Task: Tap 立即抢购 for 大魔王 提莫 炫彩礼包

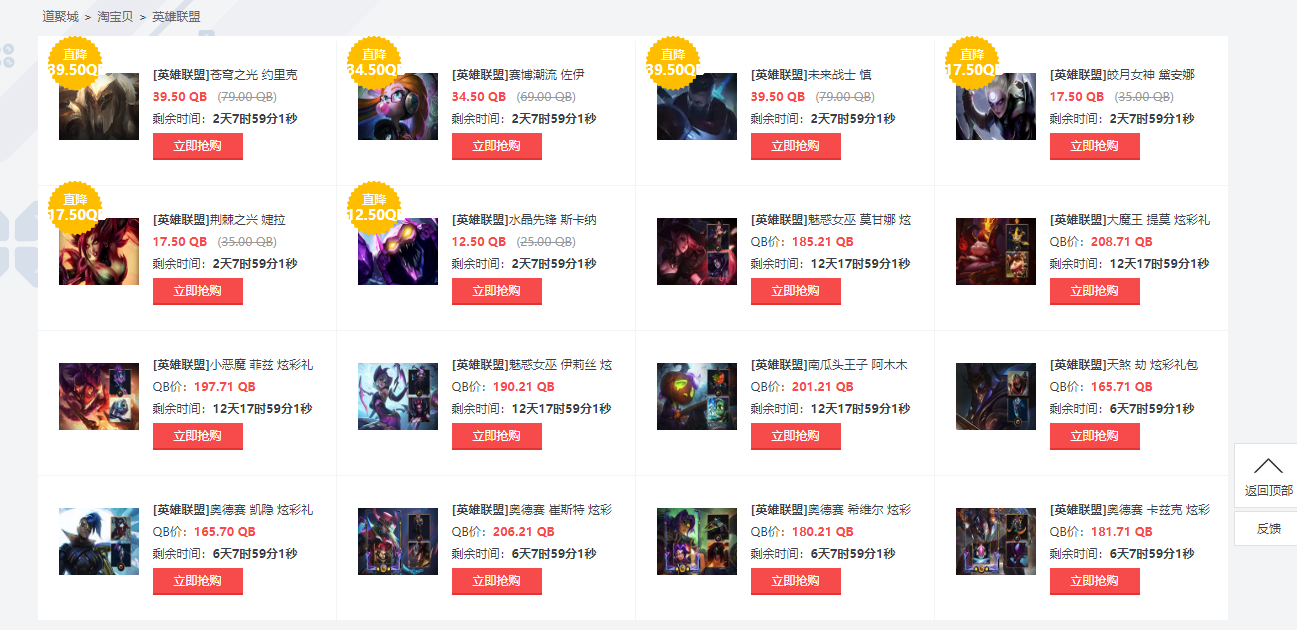Action: [1094, 291]
